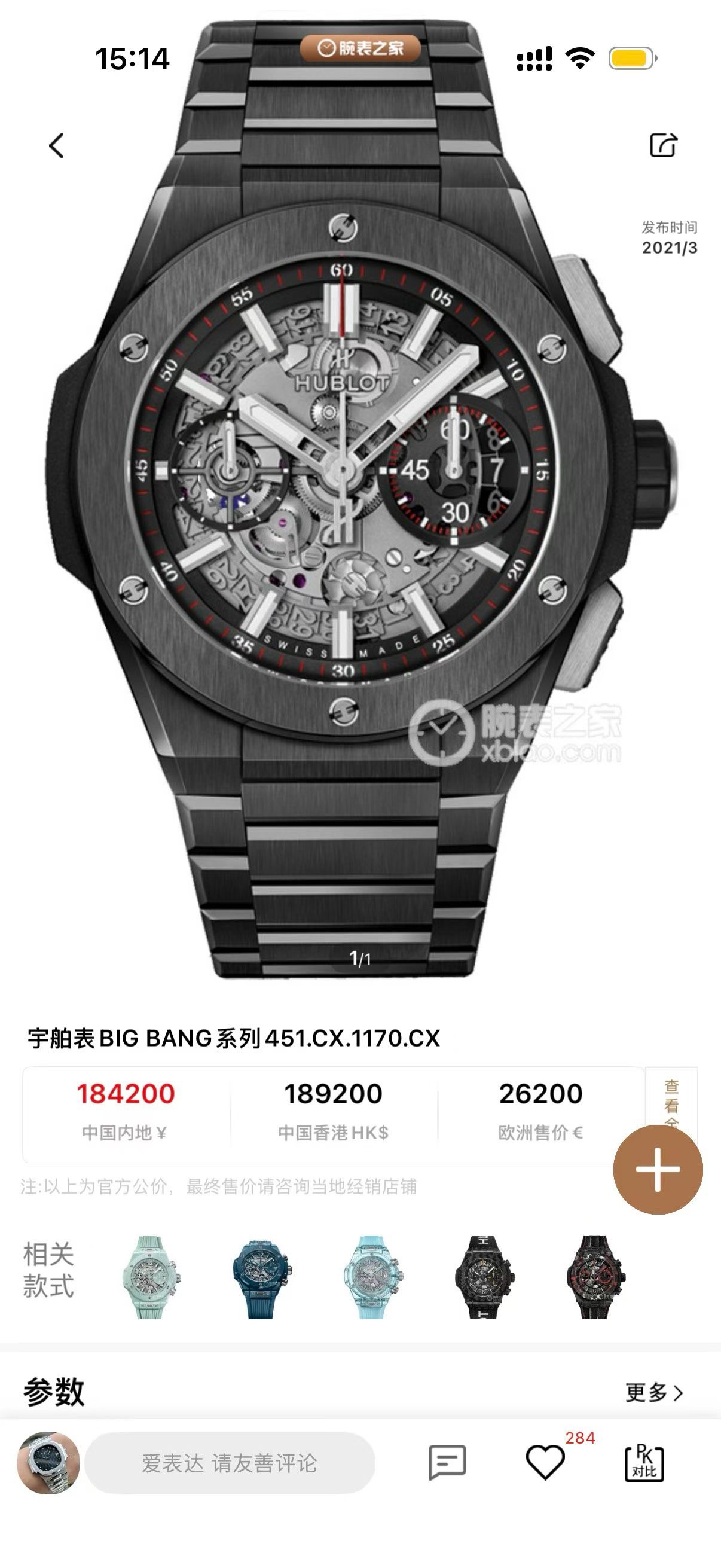The height and width of the screenshot is (1568, 721).
Task: Open the all-black related watch
Action: 484,1277
